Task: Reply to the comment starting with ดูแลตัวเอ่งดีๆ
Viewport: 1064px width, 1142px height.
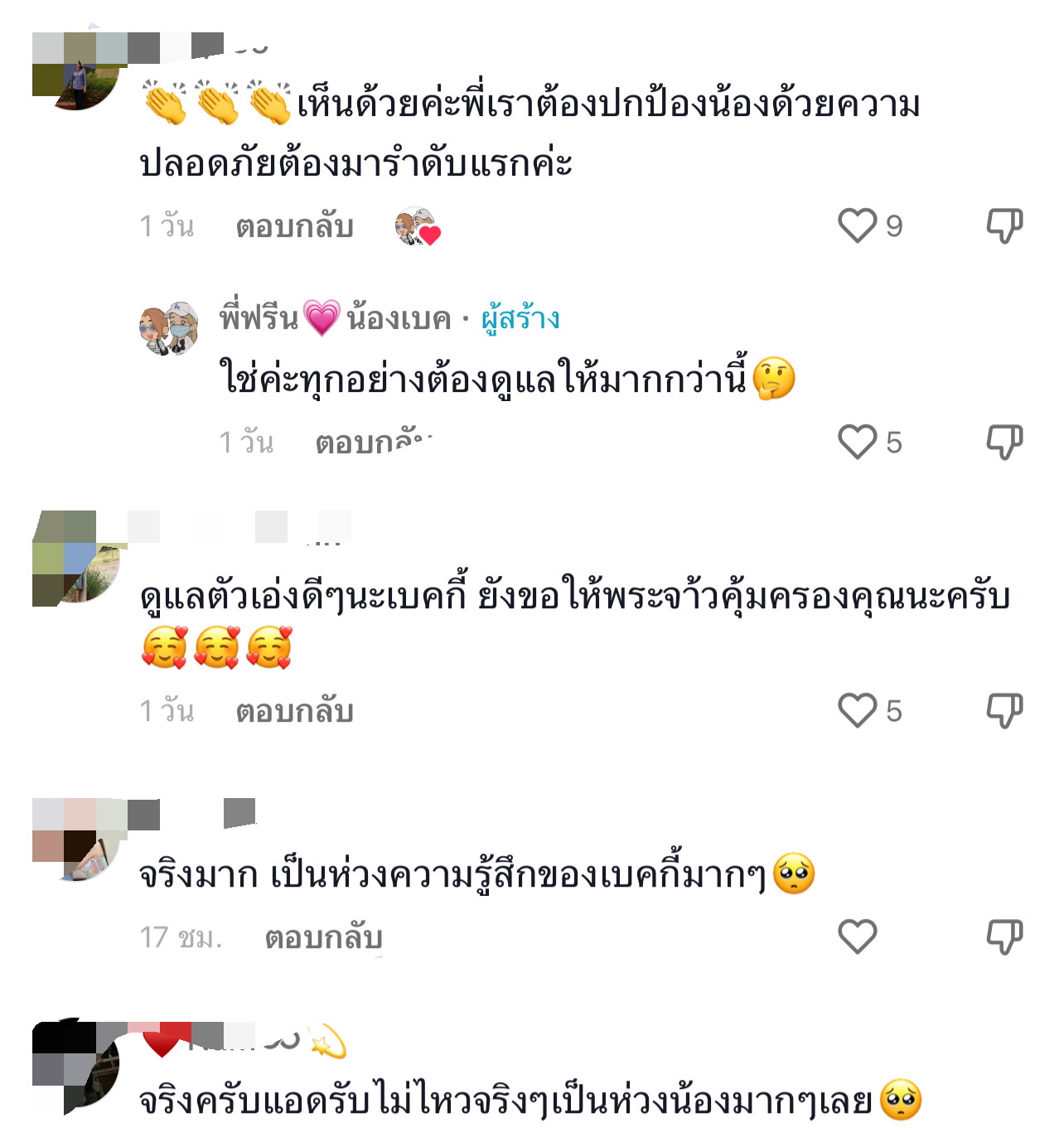Action: [x=294, y=711]
